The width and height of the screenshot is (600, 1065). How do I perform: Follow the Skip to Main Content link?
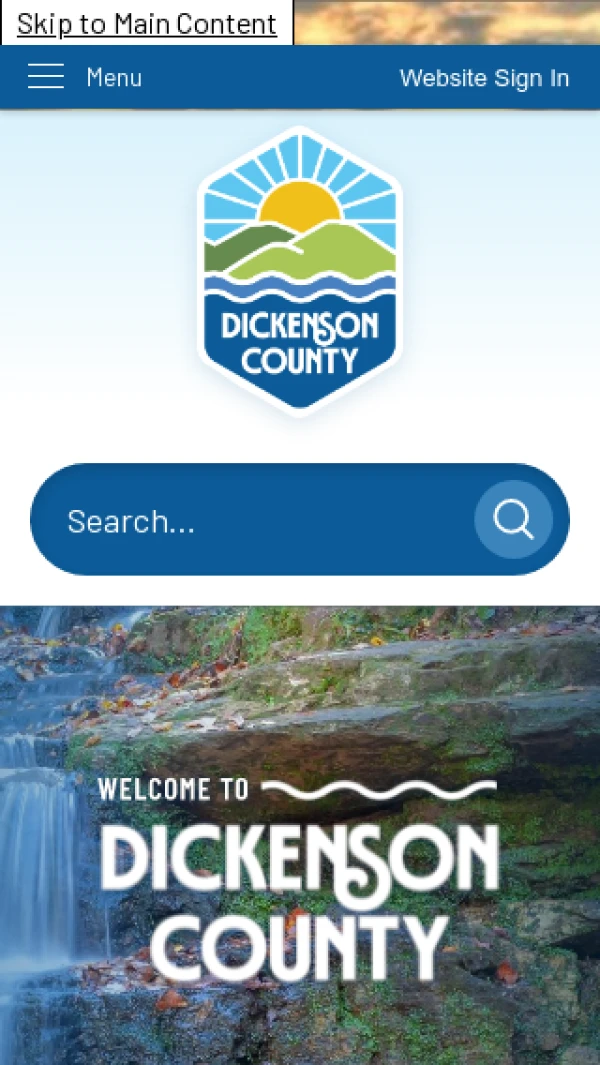point(146,23)
